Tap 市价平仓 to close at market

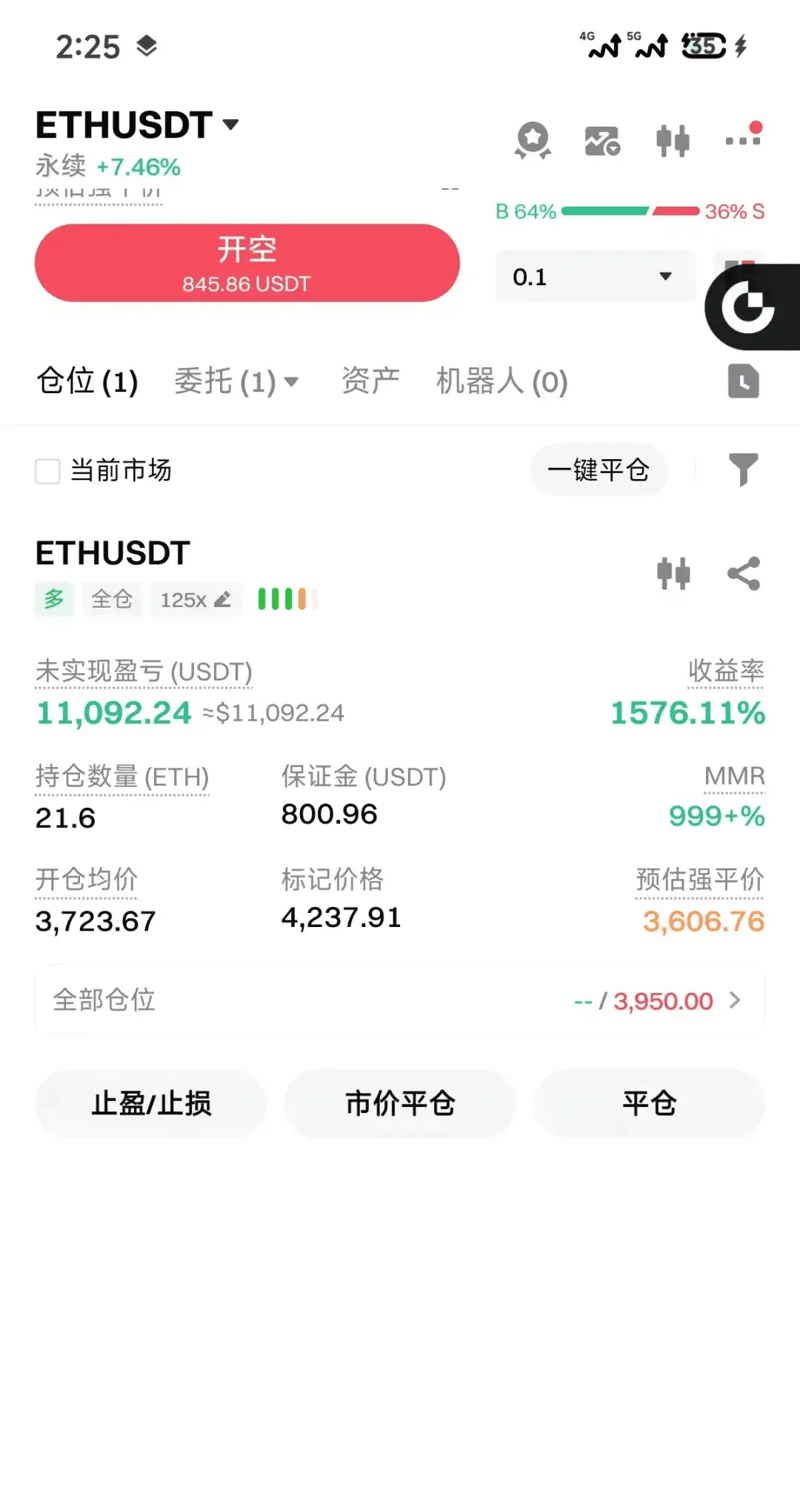[x=400, y=1103]
